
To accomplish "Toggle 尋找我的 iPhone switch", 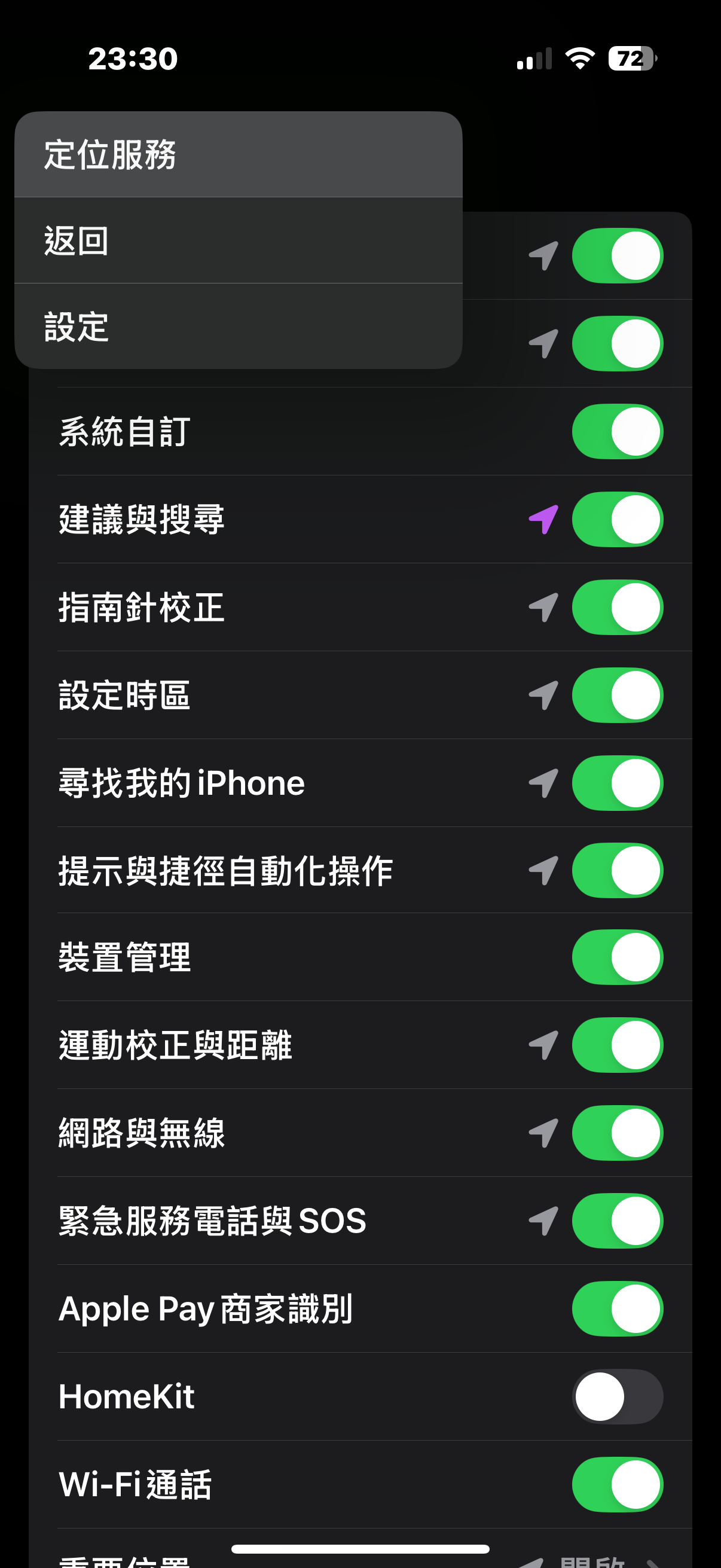I will [x=617, y=783].
